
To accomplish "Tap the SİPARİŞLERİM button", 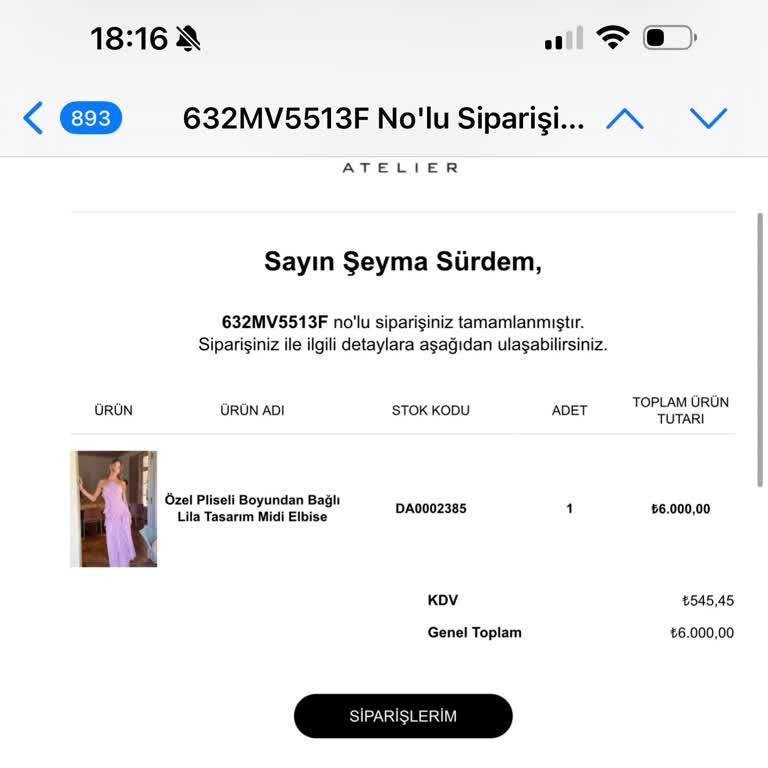I will pyautogui.click(x=403, y=716).
